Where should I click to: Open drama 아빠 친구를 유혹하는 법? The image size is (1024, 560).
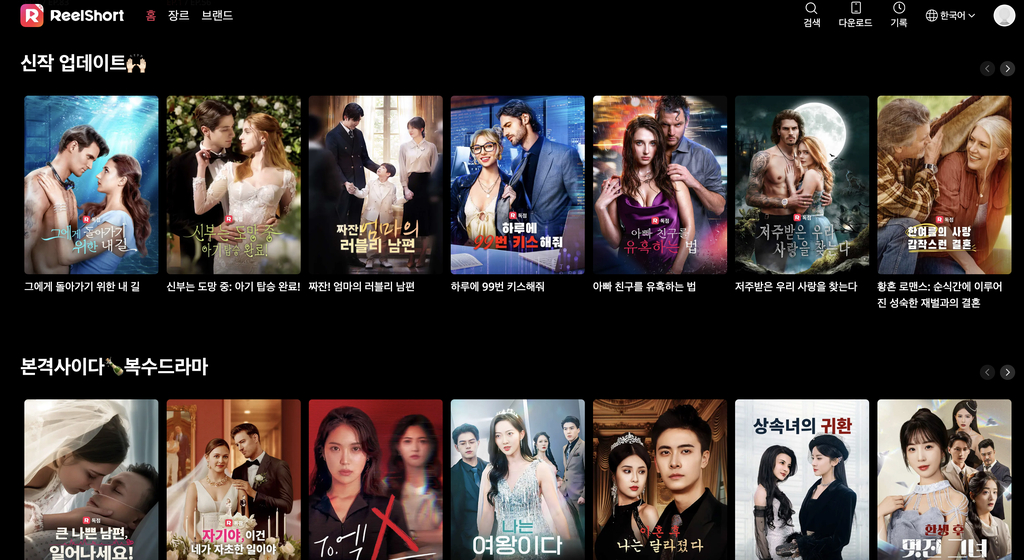[659, 185]
